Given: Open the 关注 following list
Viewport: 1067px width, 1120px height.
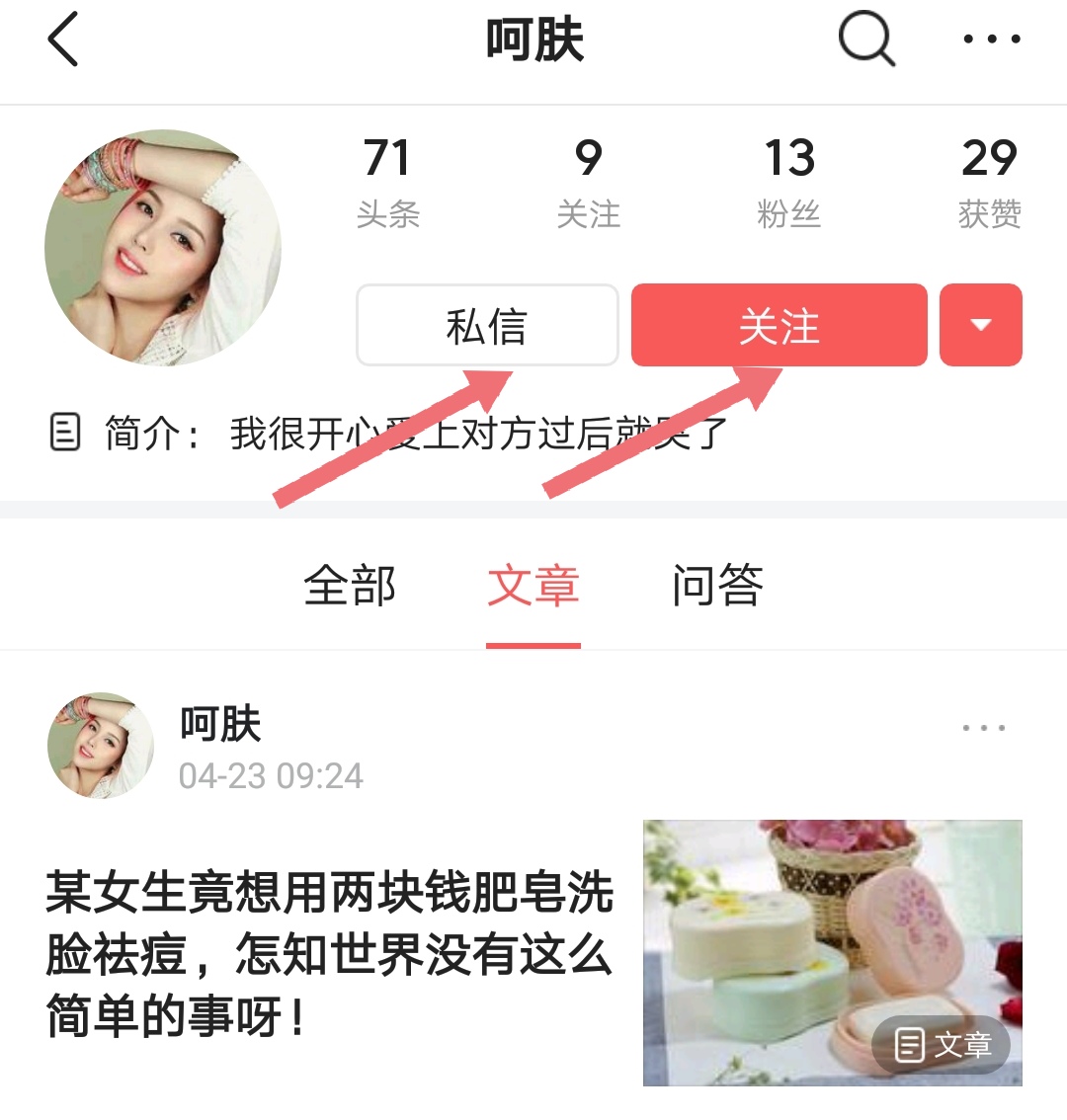Looking at the screenshot, I should [588, 178].
